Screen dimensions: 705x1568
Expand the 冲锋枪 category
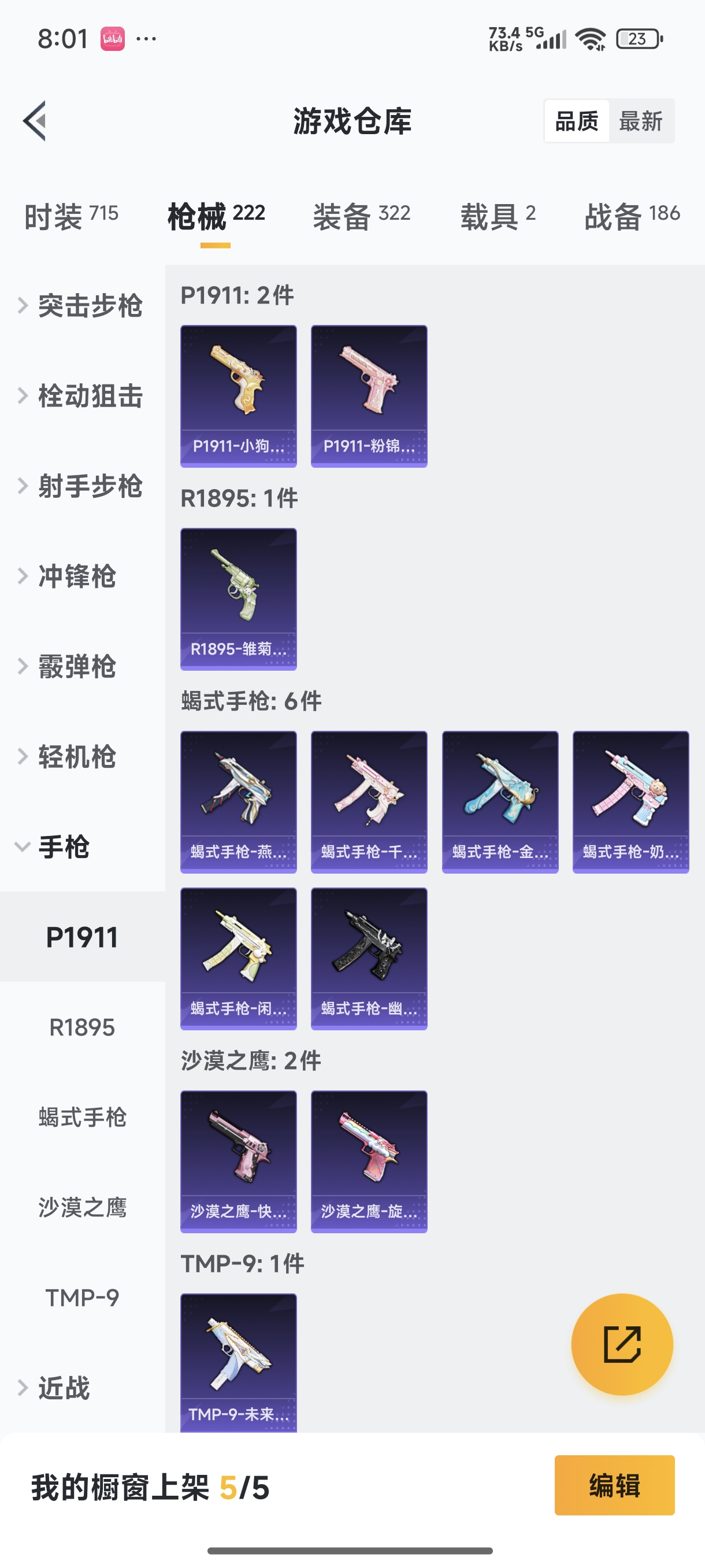click(76, 576)
